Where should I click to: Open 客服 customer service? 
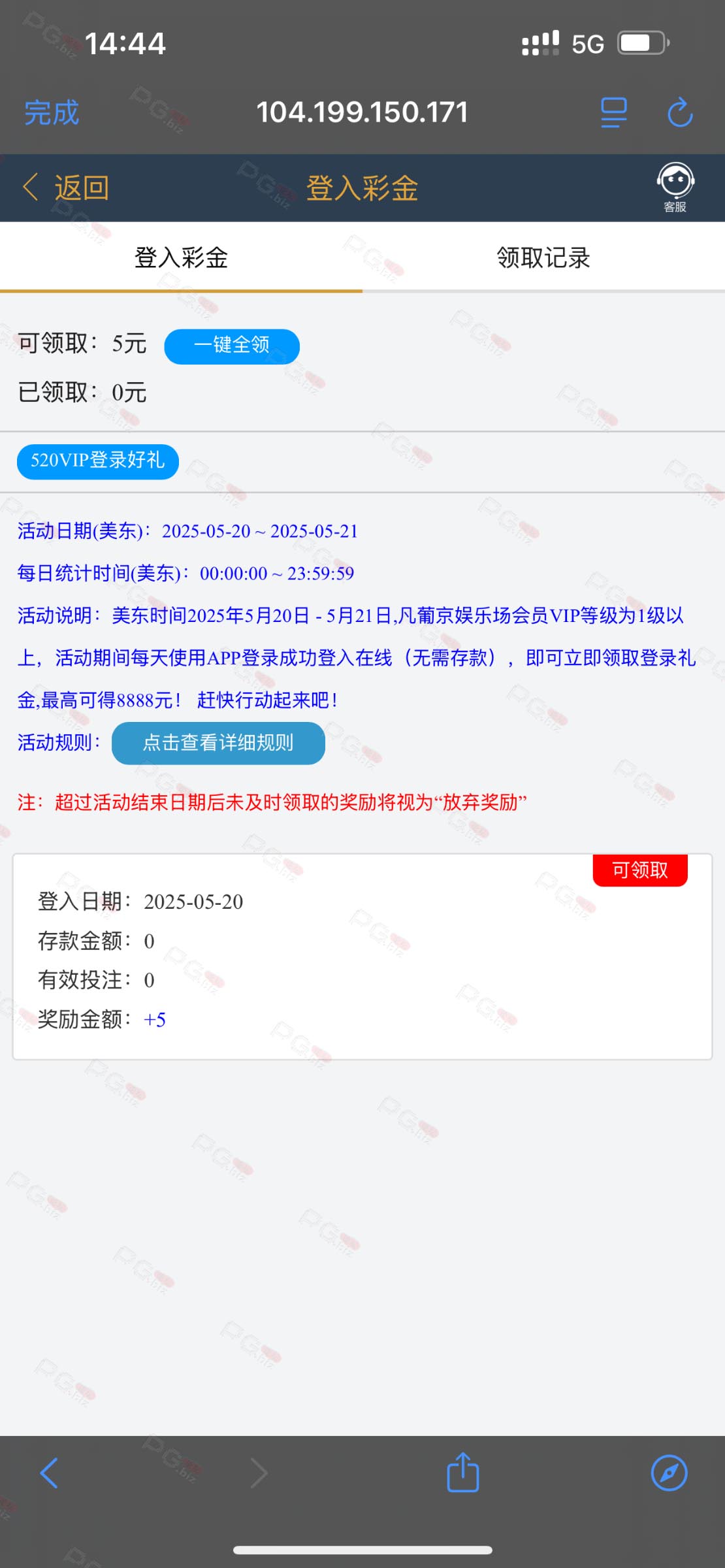point(675,188)
